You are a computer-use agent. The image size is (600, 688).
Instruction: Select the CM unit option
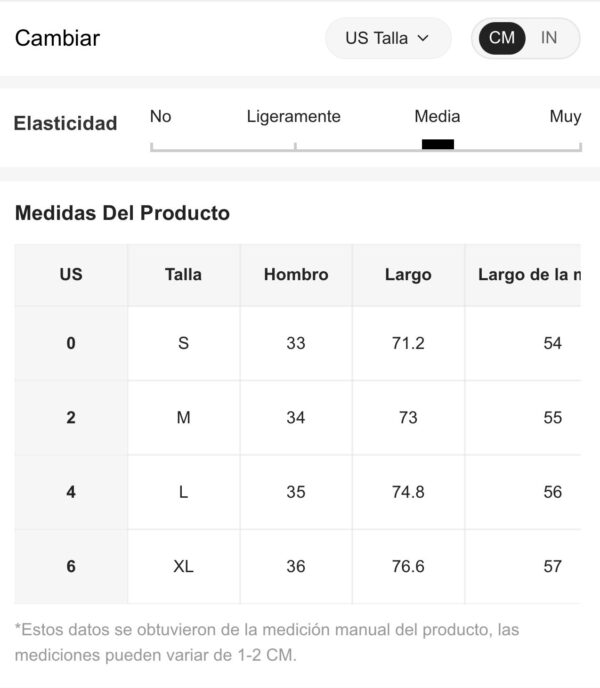click(x=502, y=38)
